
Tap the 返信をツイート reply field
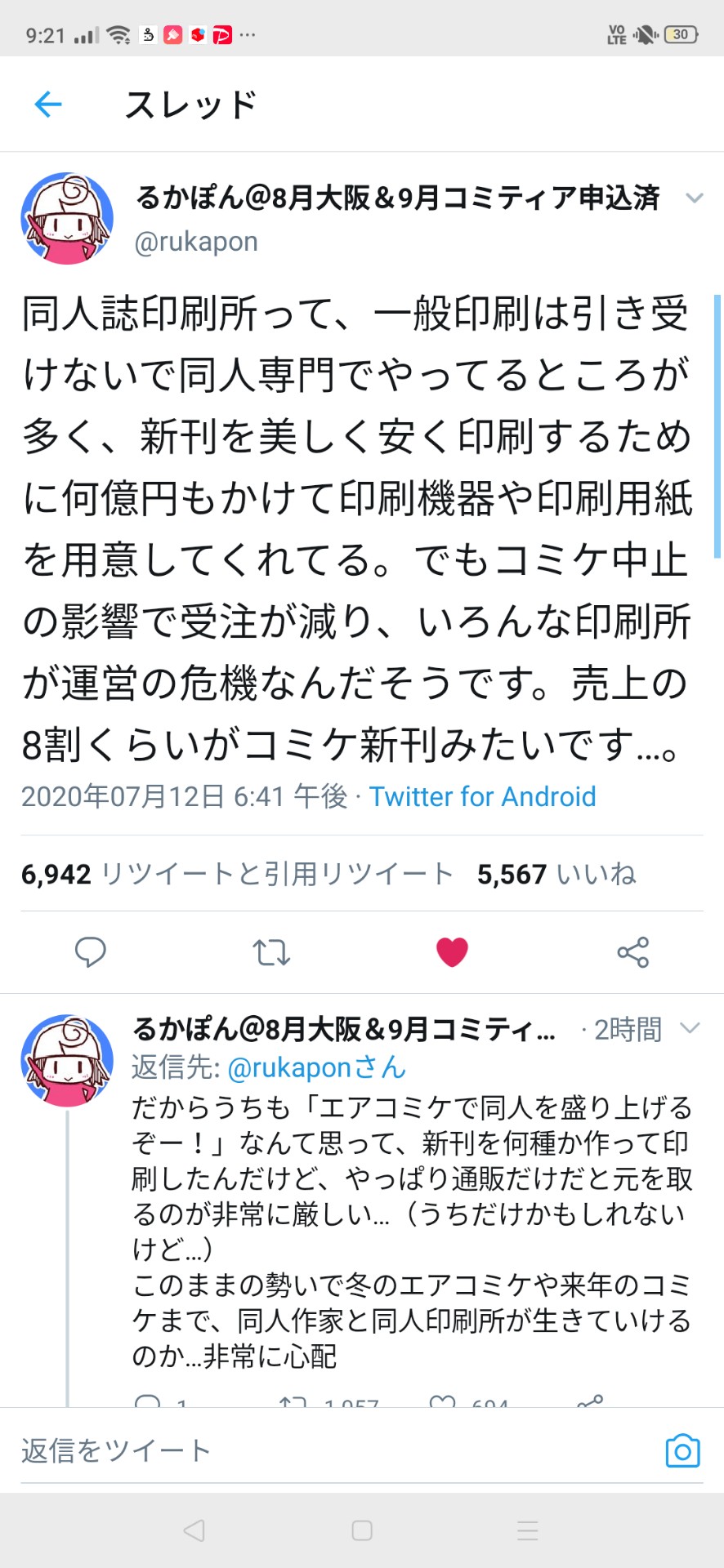pos(327,1450)
